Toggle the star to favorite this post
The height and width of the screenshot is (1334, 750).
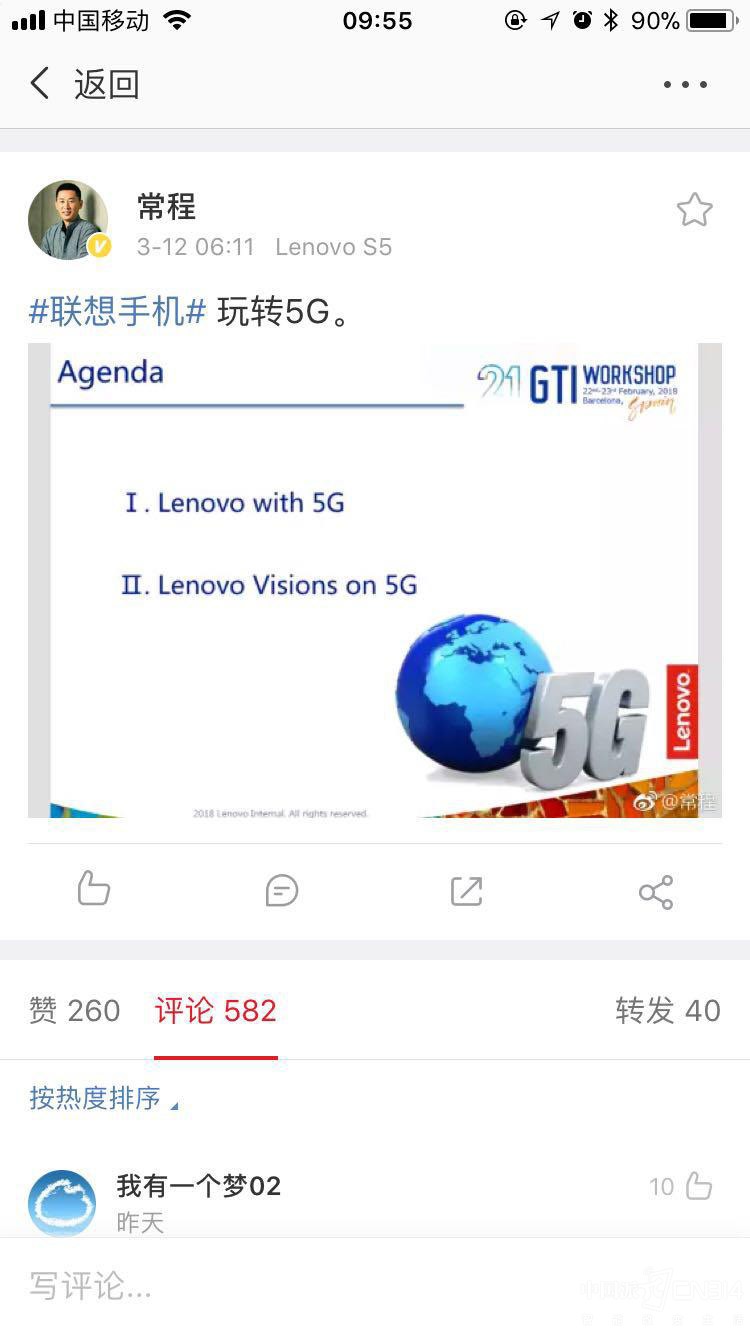pos(695,209)
